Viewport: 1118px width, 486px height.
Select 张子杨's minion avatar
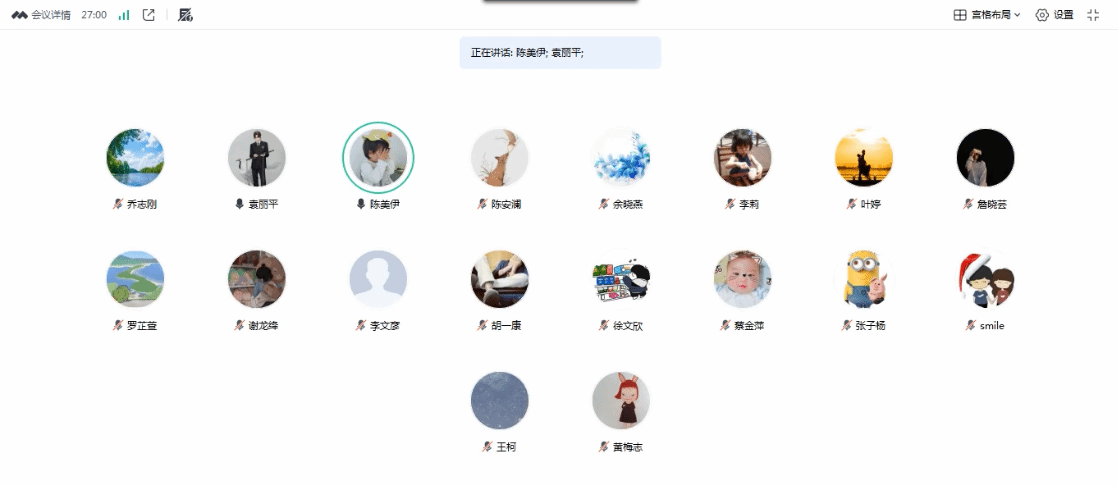click(864, 279)
